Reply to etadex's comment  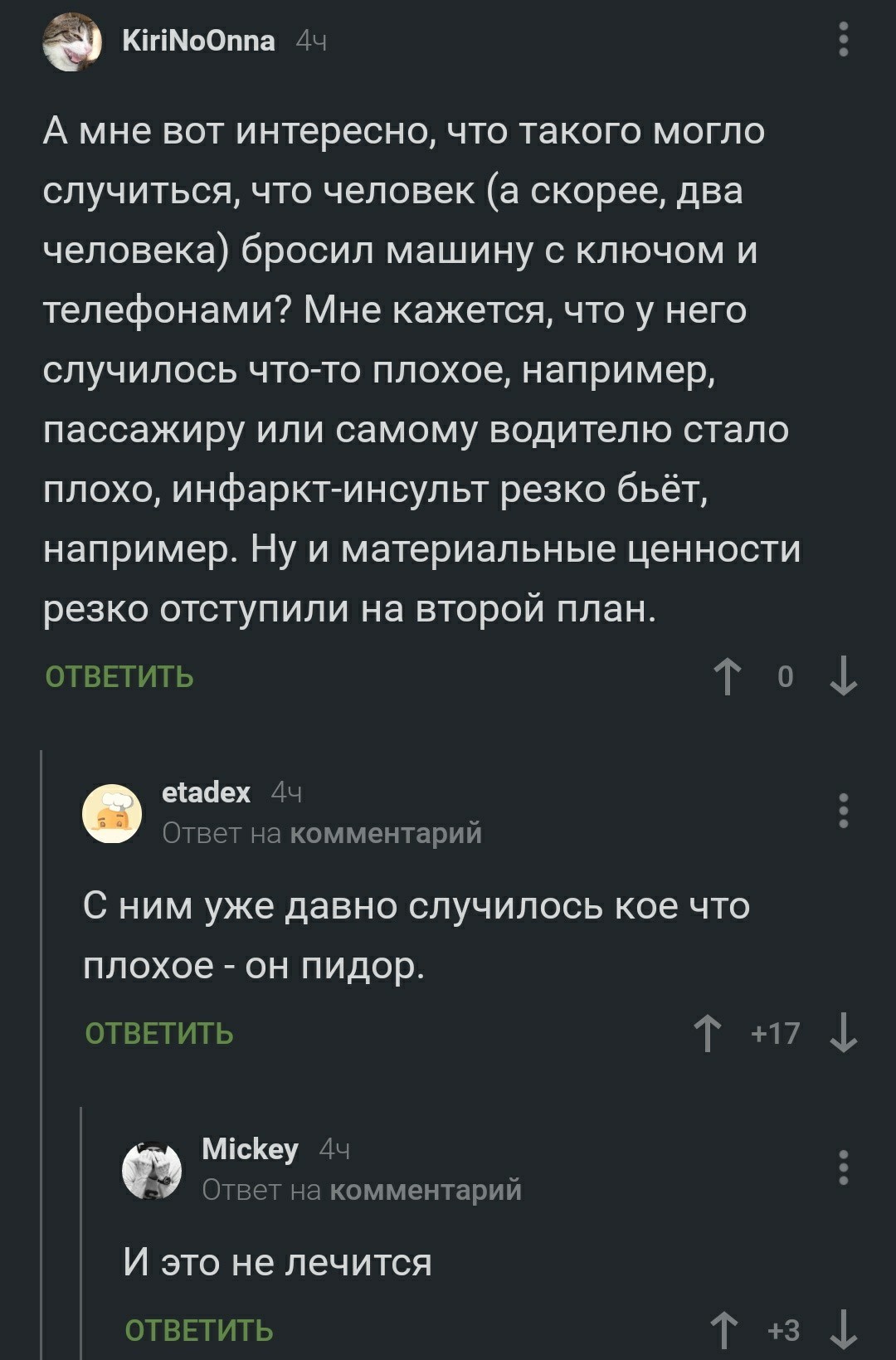159,1034
